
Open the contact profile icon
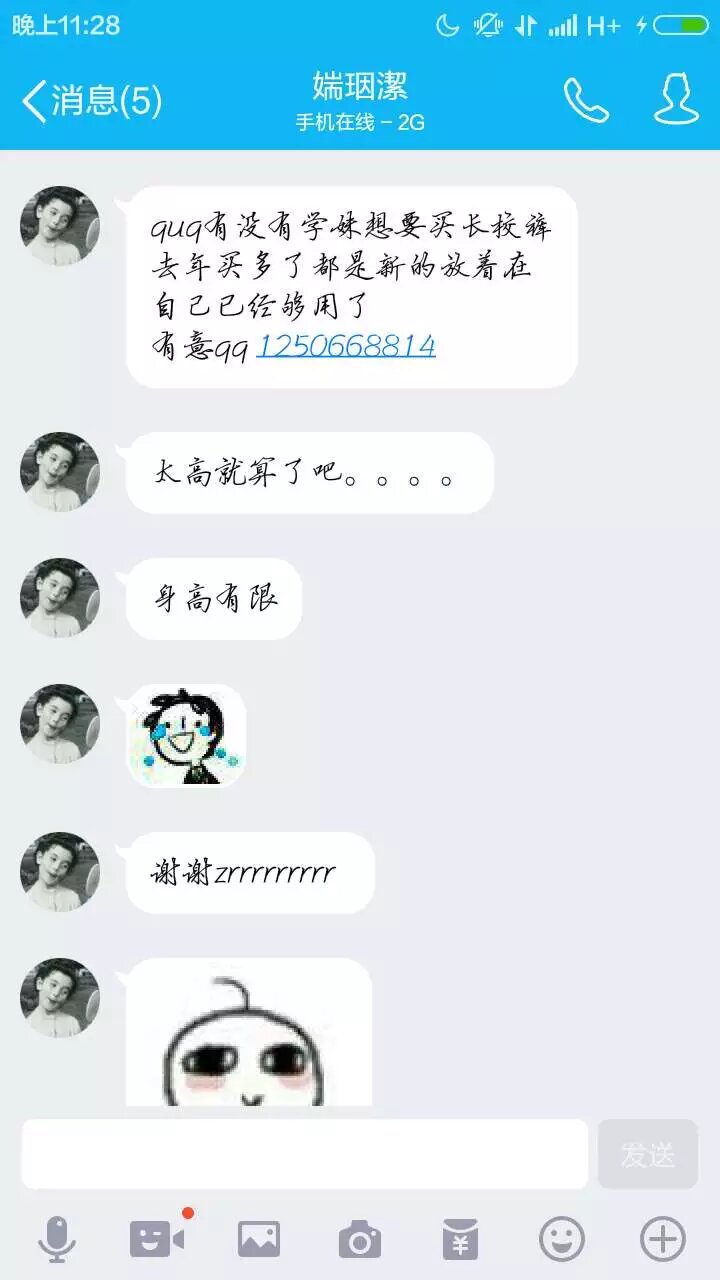[x=676, y=100]
